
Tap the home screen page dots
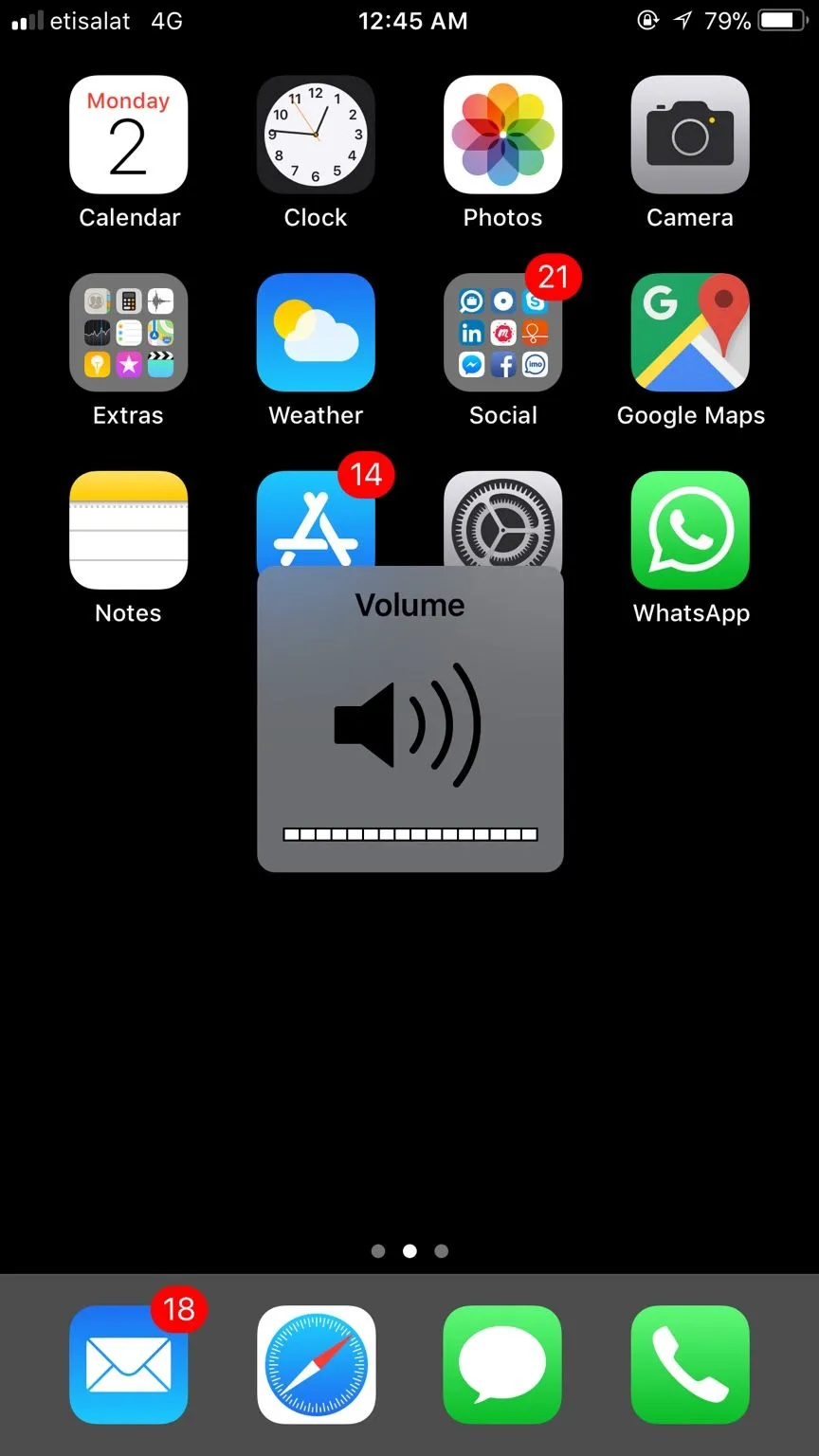coord(409,1251)
